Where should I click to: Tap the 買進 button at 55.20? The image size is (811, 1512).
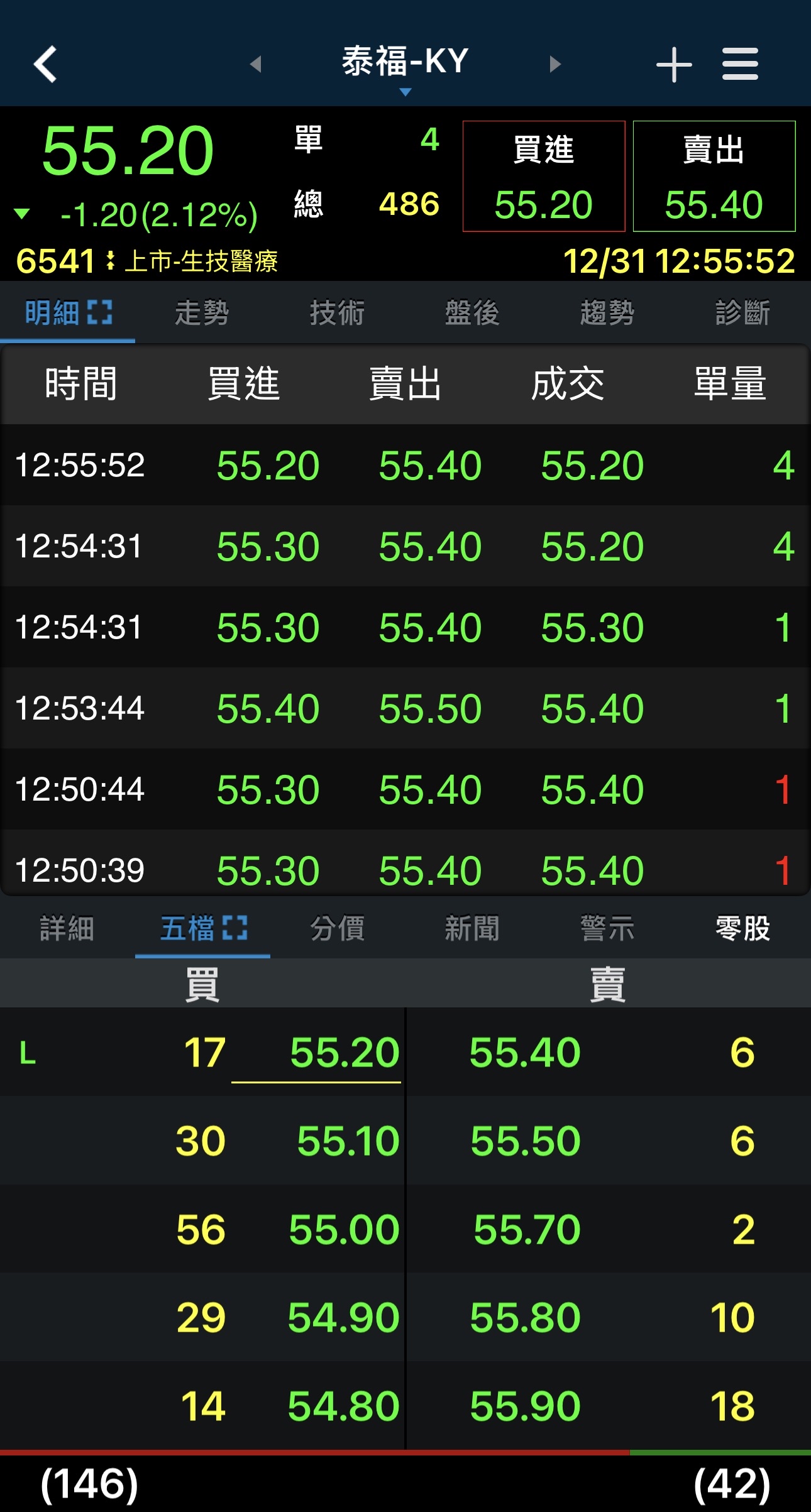[x=544, y=177]
